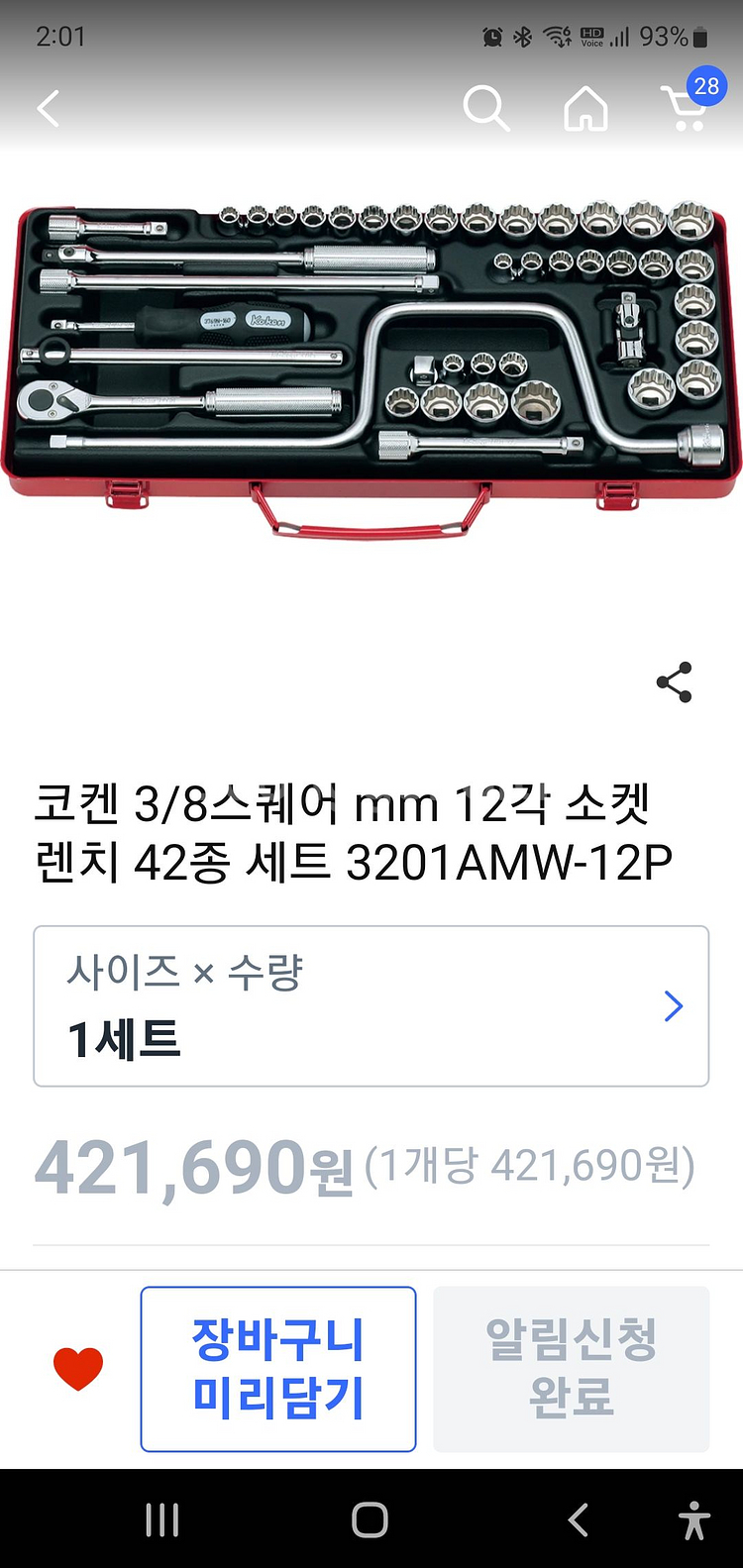Tap the back arrow to return
The height and width of the screenshot is (1568, 743).
[x=48, y=109]
